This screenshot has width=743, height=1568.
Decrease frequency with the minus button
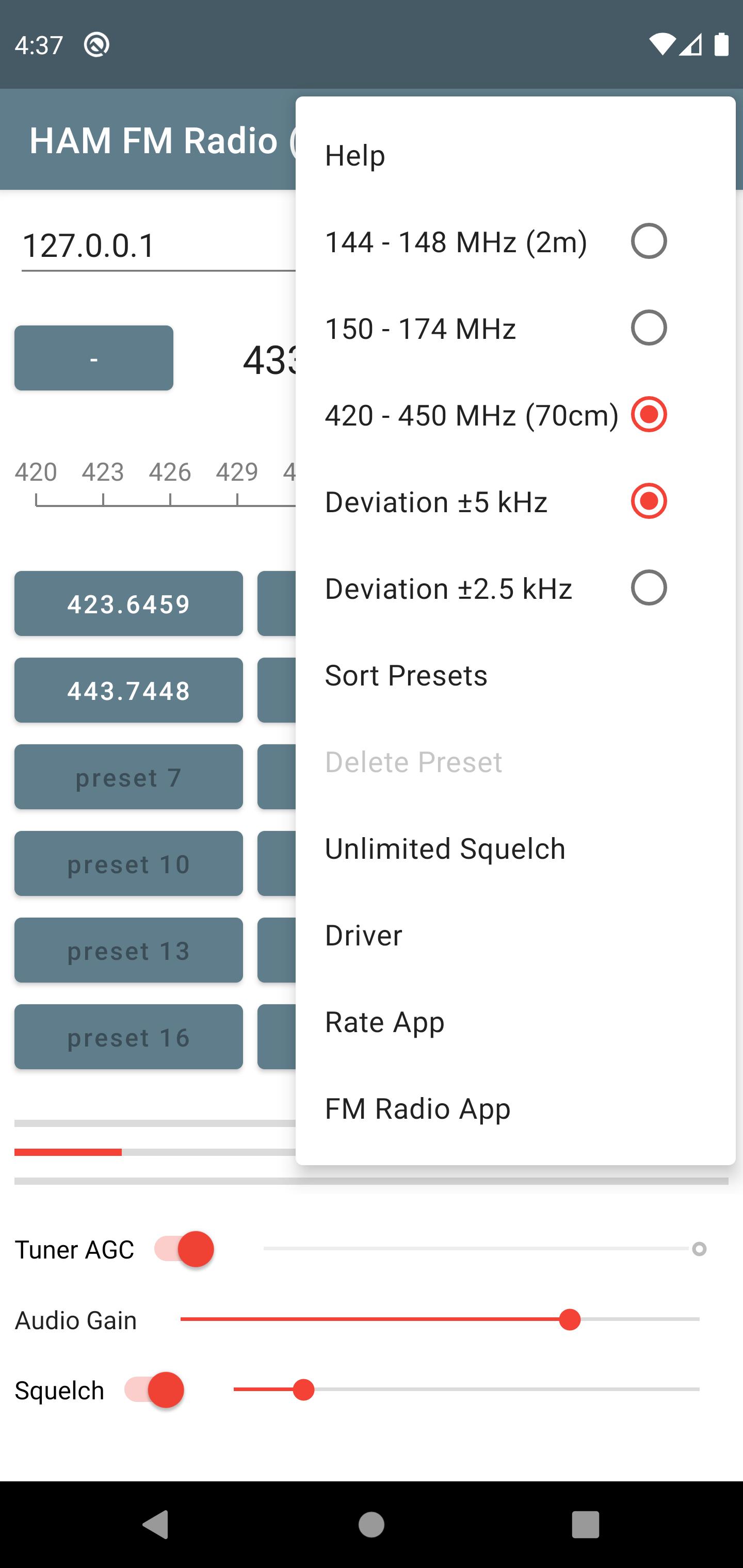click(x=94, y=358)
